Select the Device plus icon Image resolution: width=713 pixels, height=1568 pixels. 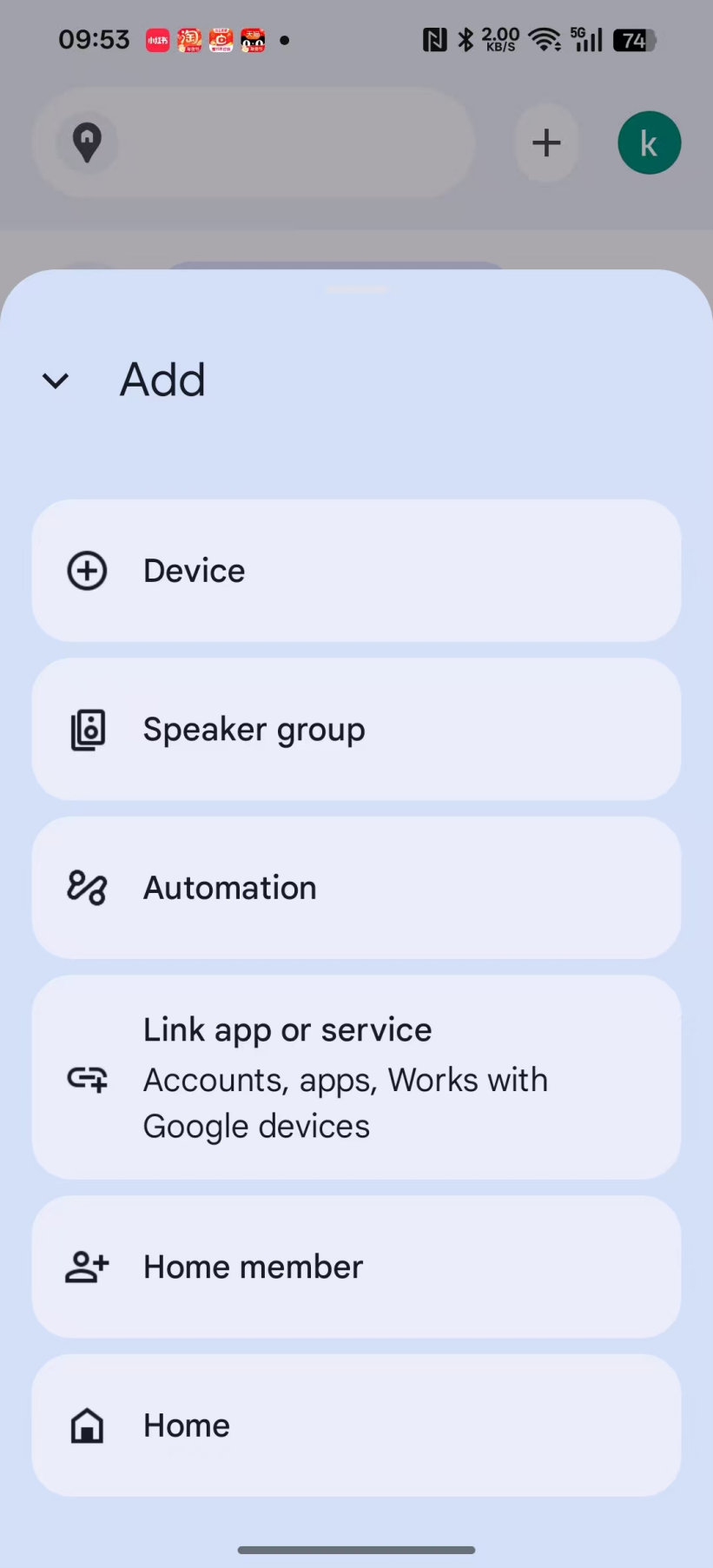(x=87, y=570)
